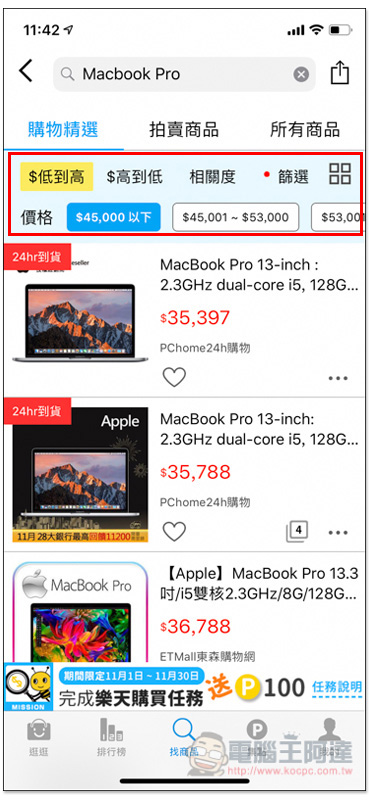Clear the Macbook Pro search text
This screenshot has width=369, height=800.
[301, 74]
